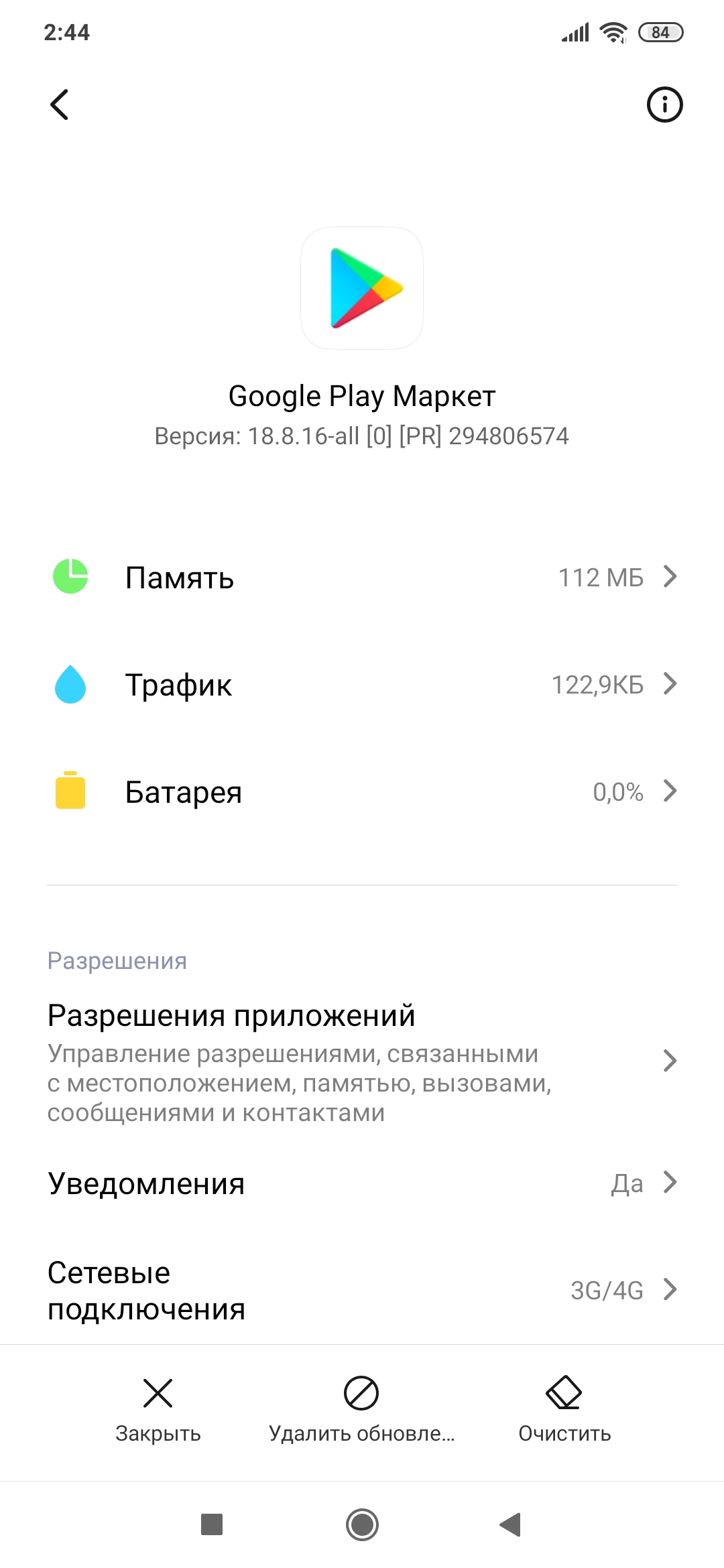Open the Память storage details
724x1568 pixels.
click(x=362, y=577)
